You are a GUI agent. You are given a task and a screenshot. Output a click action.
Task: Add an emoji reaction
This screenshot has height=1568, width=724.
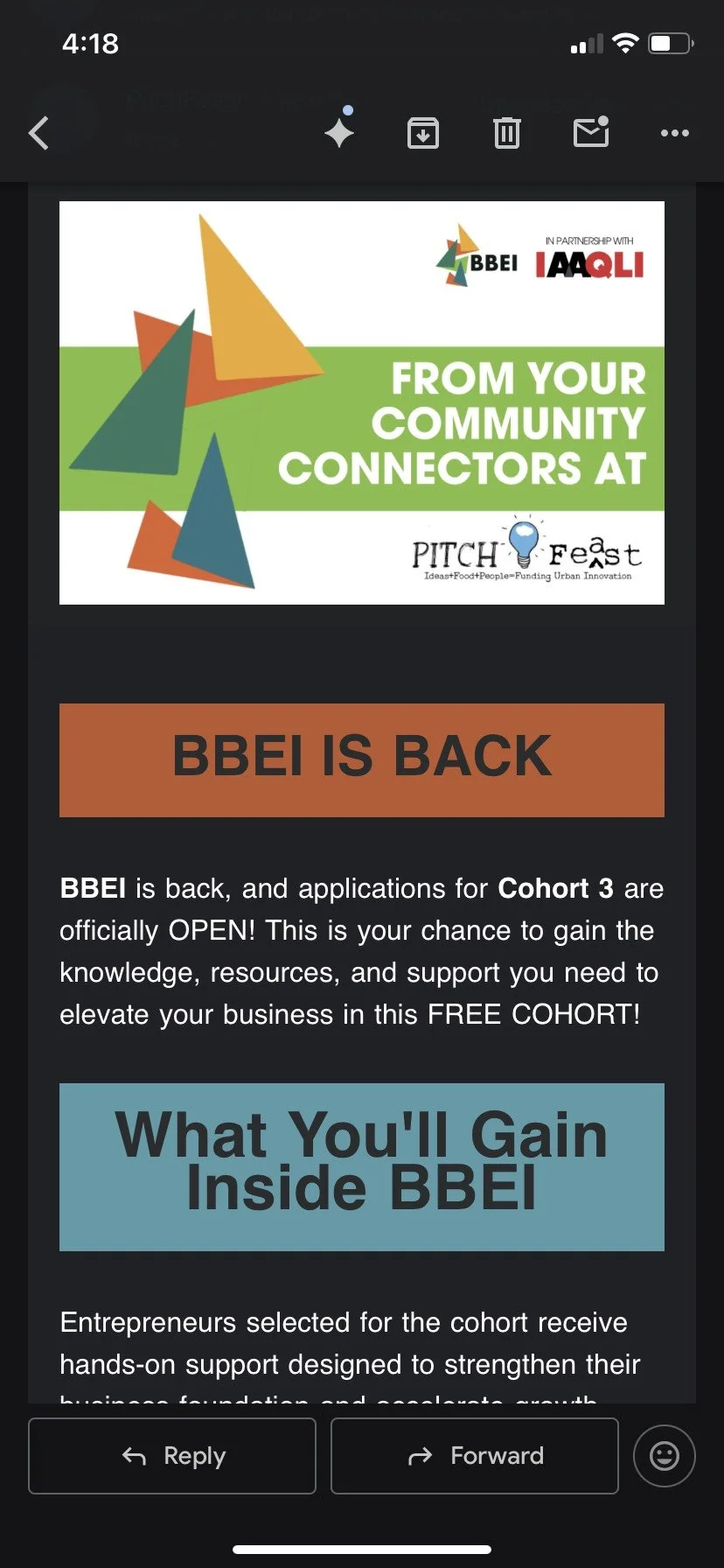click(x=665, y=1456)
